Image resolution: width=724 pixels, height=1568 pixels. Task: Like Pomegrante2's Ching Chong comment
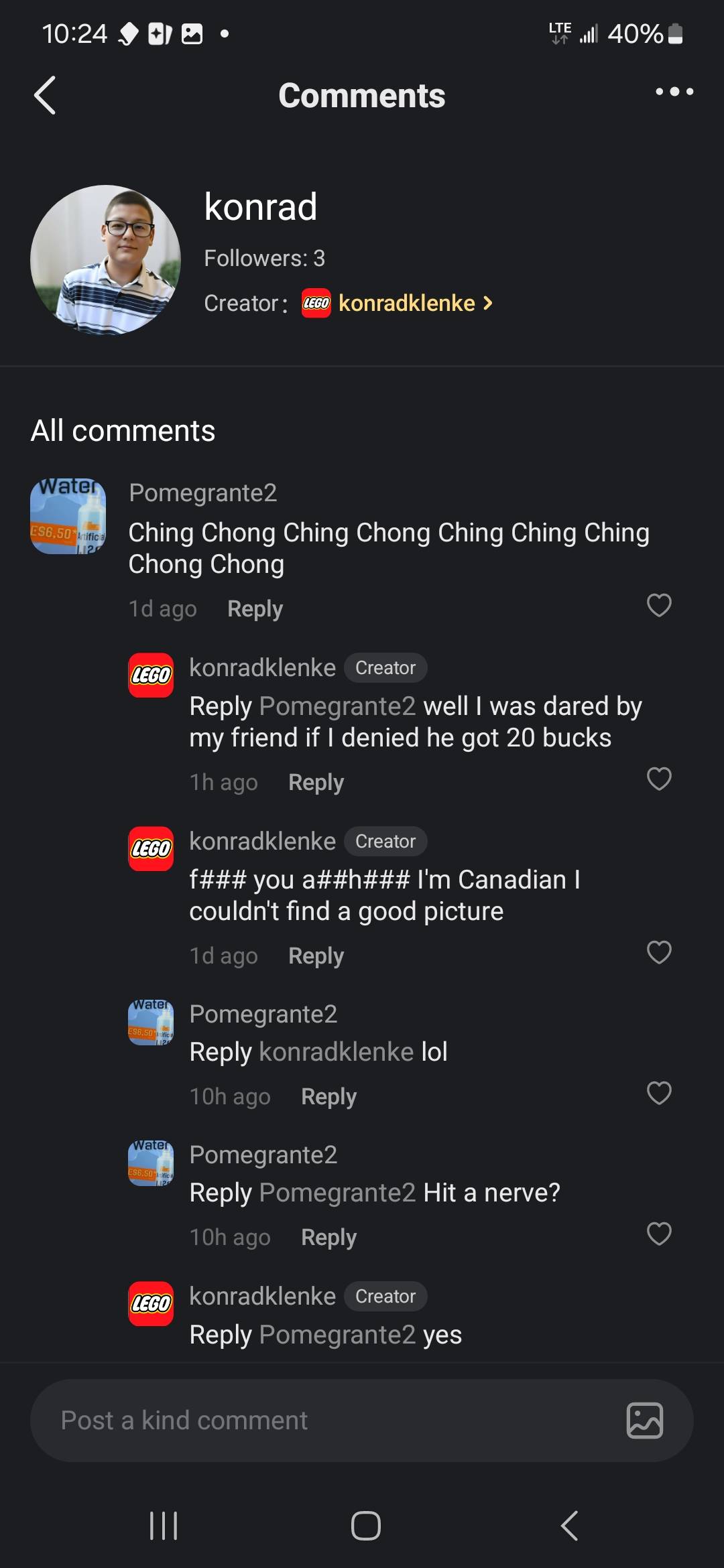pos(659,605)
